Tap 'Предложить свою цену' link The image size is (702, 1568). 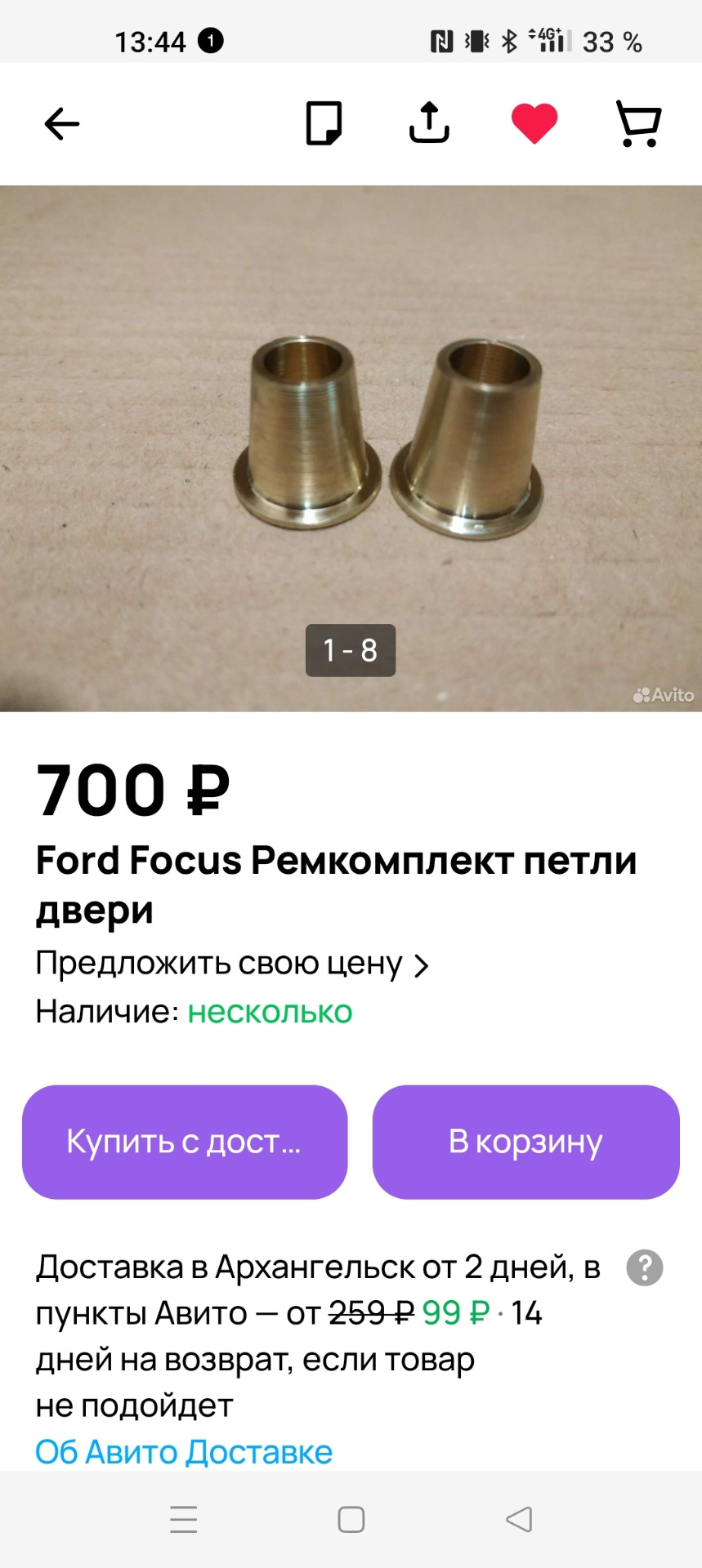(x=232, y=964)
